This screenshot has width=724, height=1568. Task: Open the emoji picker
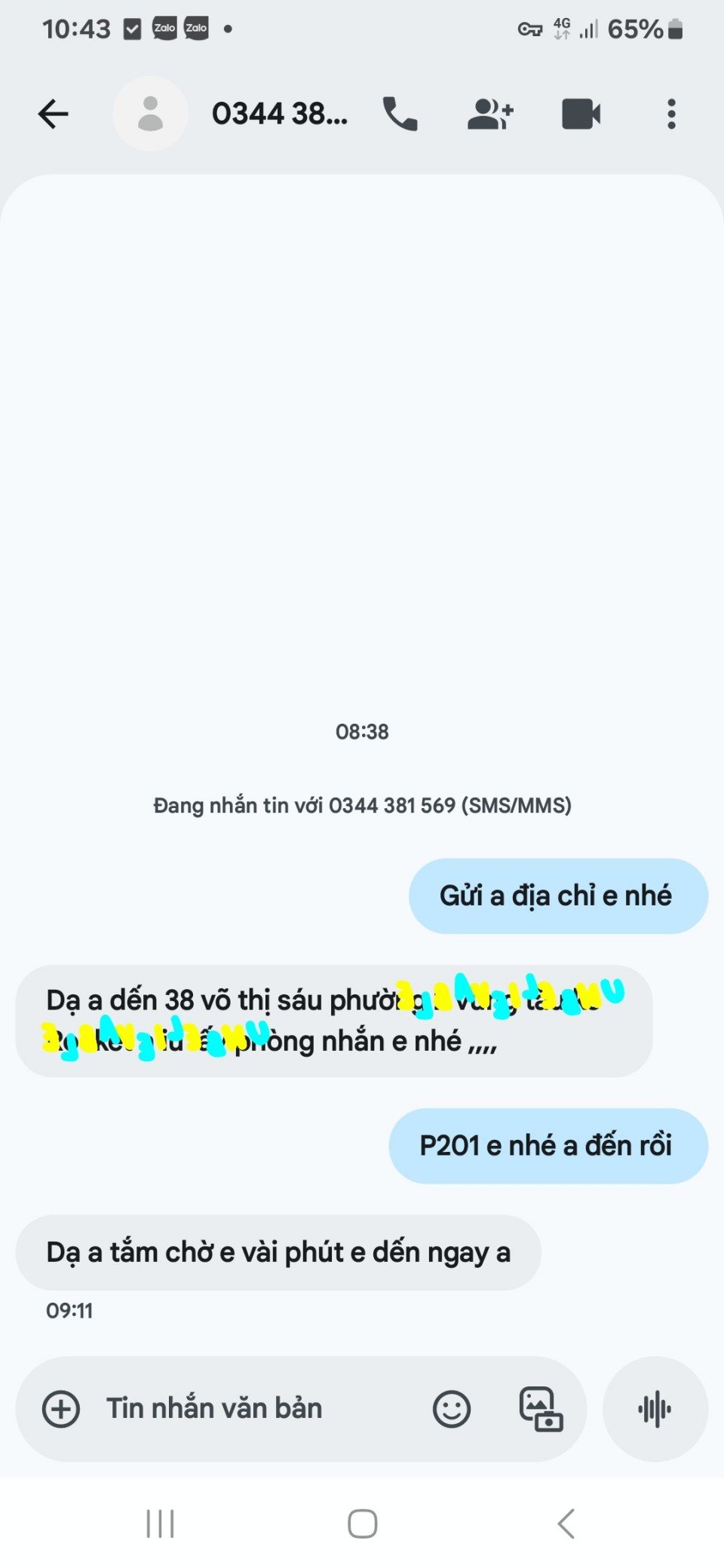[452, 1409]
